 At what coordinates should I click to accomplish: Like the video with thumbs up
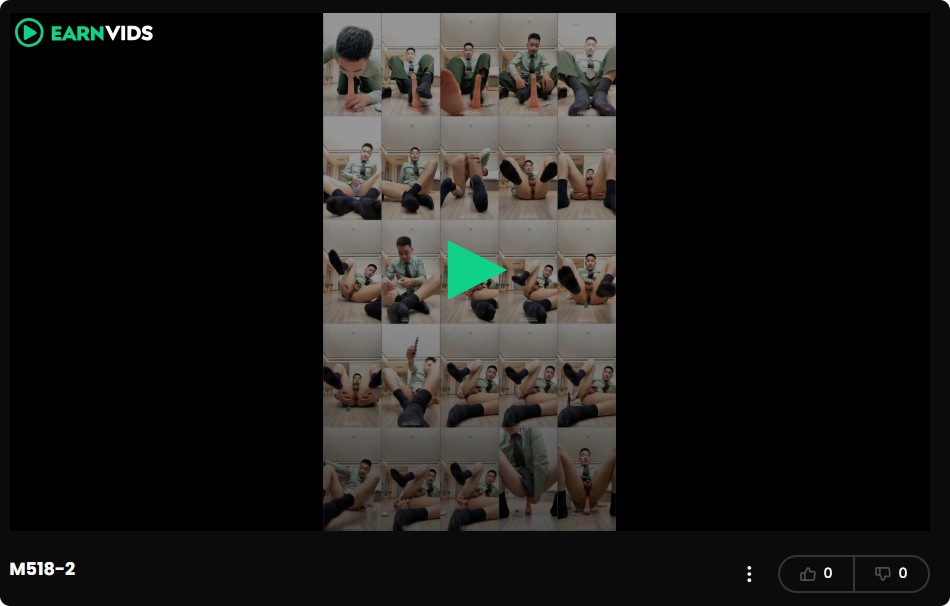click(816, 574)
